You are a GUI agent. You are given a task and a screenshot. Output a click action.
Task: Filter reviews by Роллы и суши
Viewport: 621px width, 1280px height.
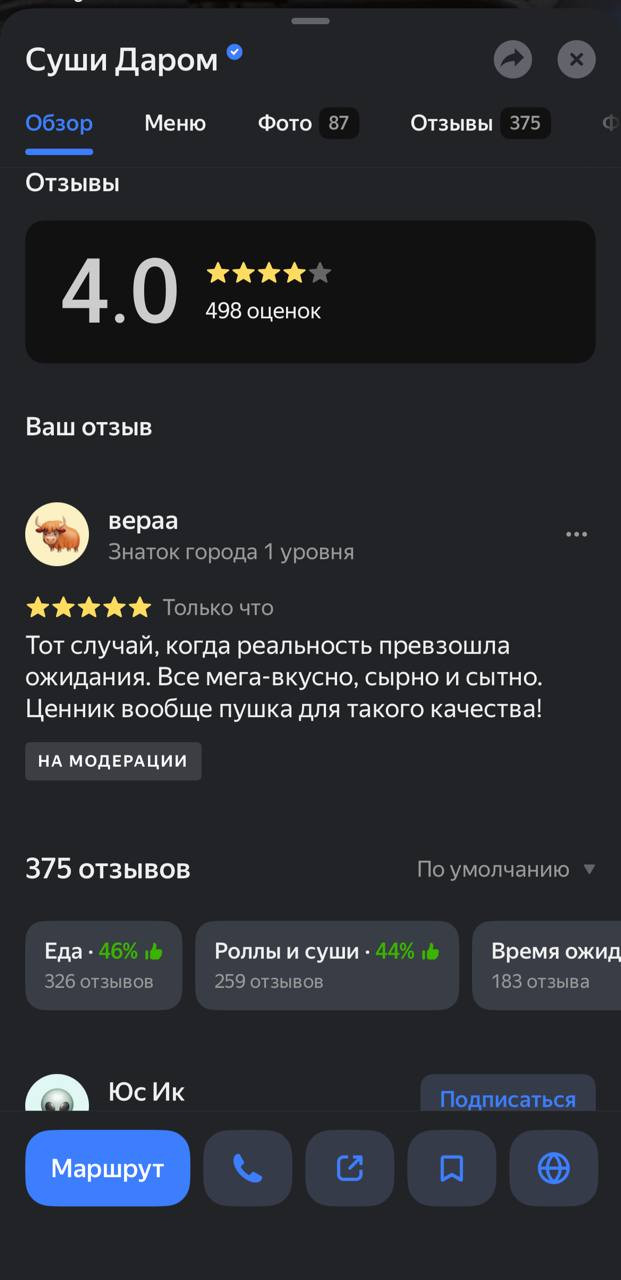click(x=327, y=965)
